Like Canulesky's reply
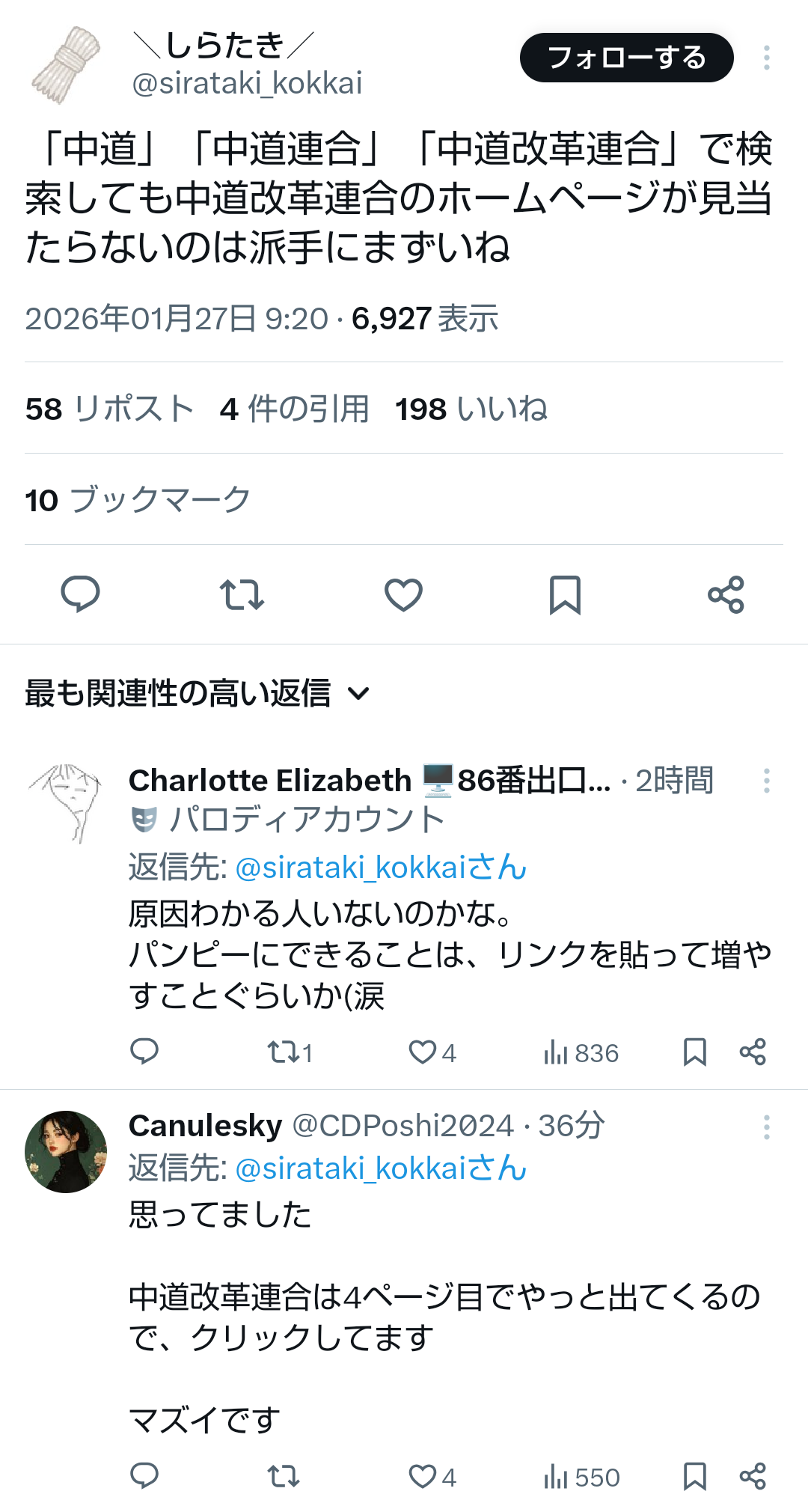 click(423, 1476)
